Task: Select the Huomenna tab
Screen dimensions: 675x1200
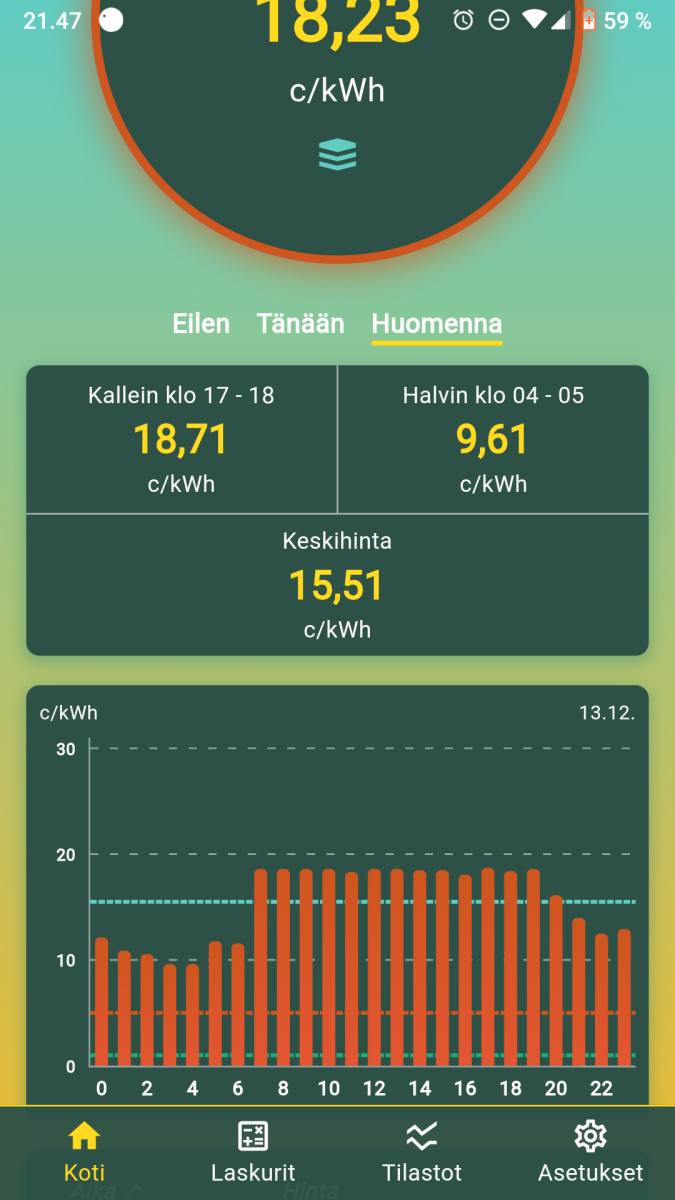Action: coord(436,324)
